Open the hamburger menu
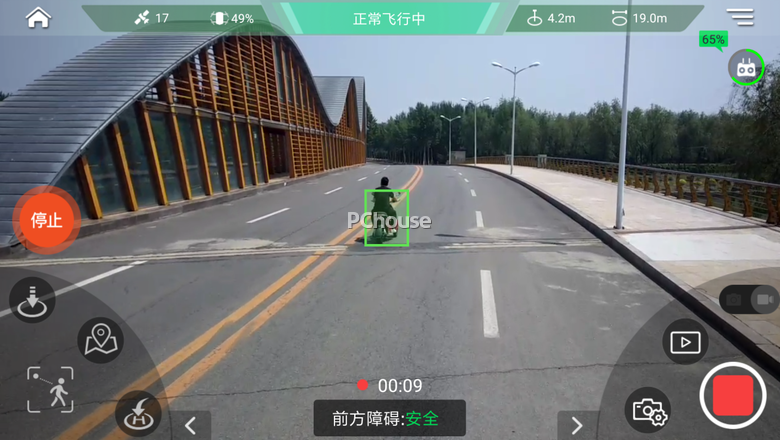The height and width of the screenshot is (440, 780). (x=740, y=17)
